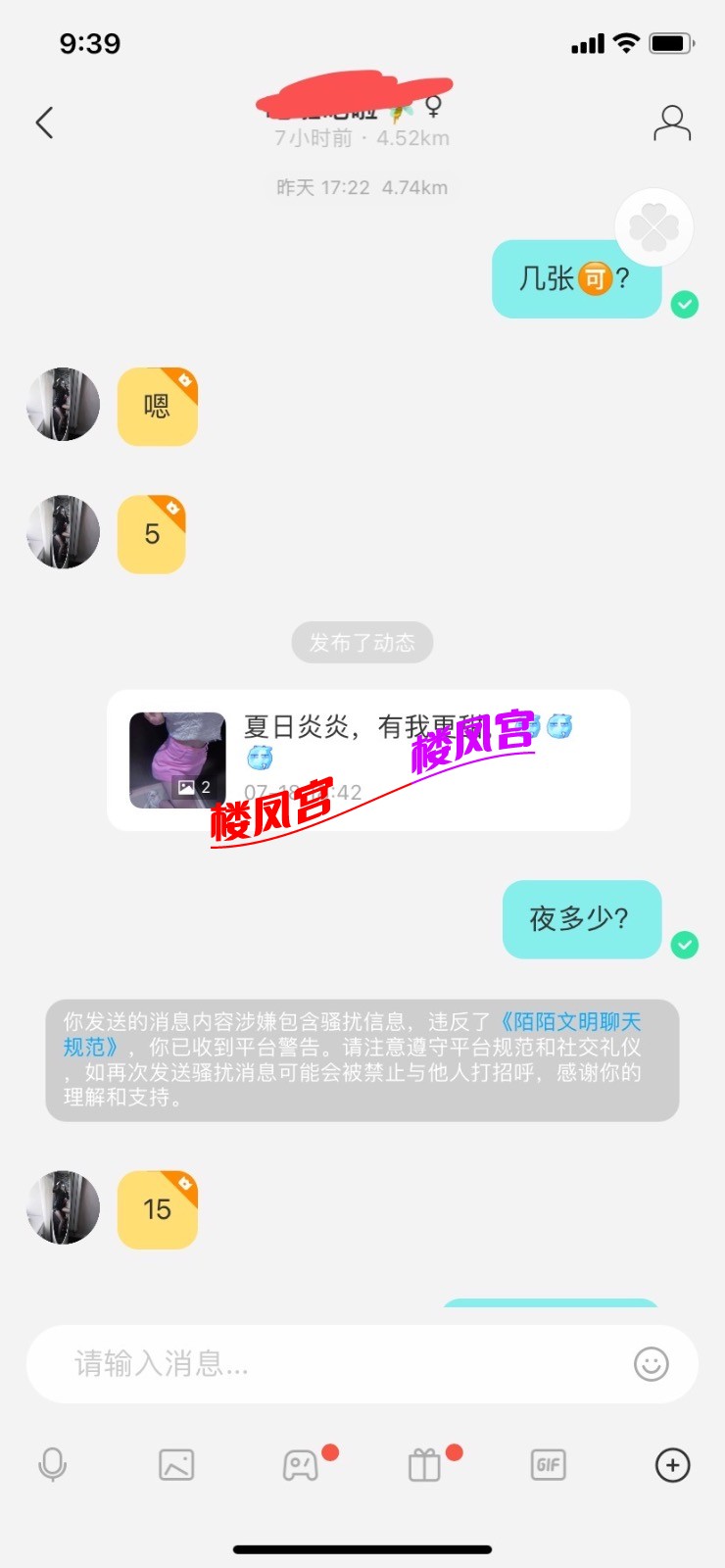This screenshot has height=1568, width=725.
Task: Open the contact's profile icon
Action: tap(672, 123)
